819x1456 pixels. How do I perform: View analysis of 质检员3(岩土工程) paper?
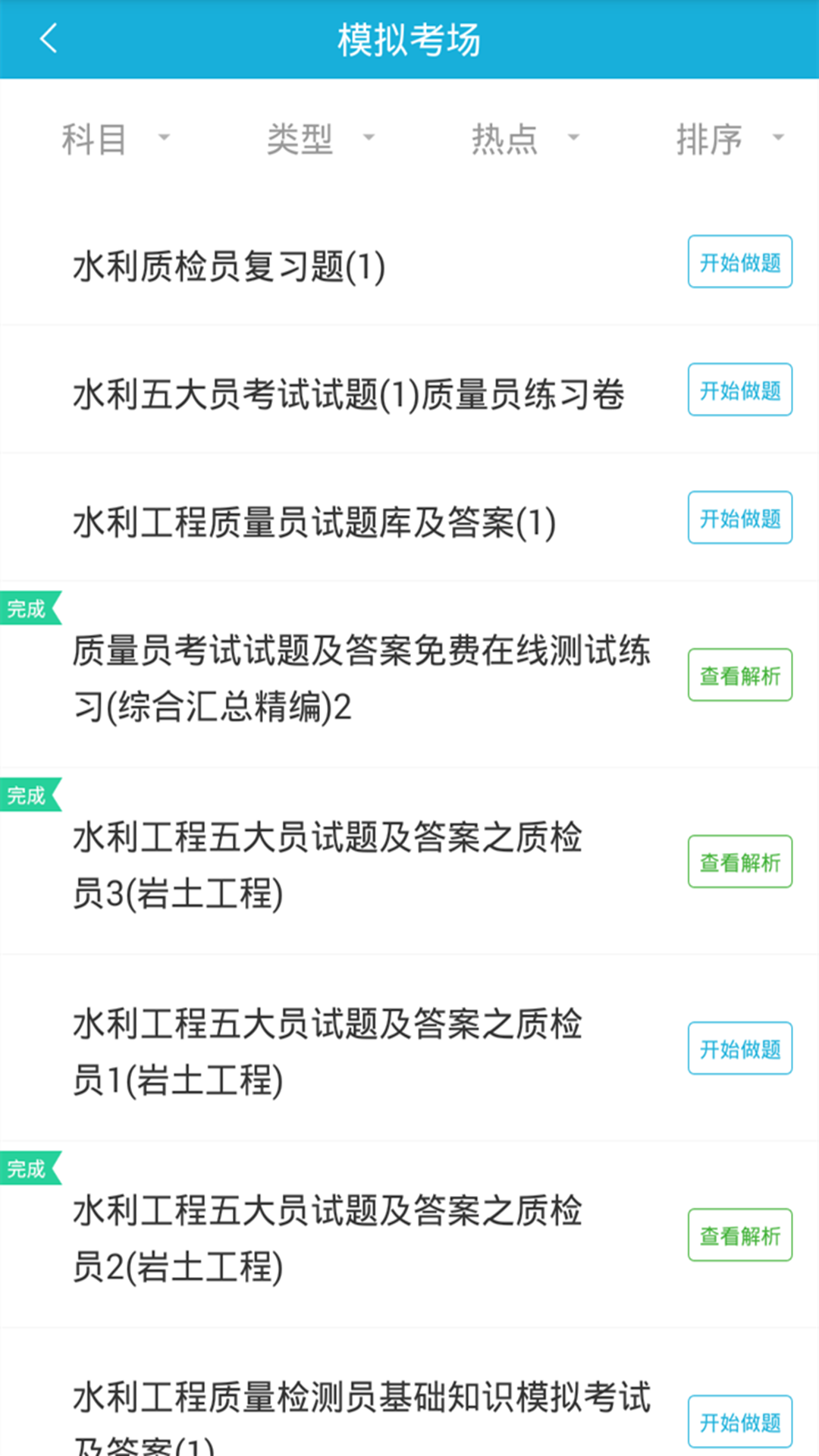(x=739, y=861)
